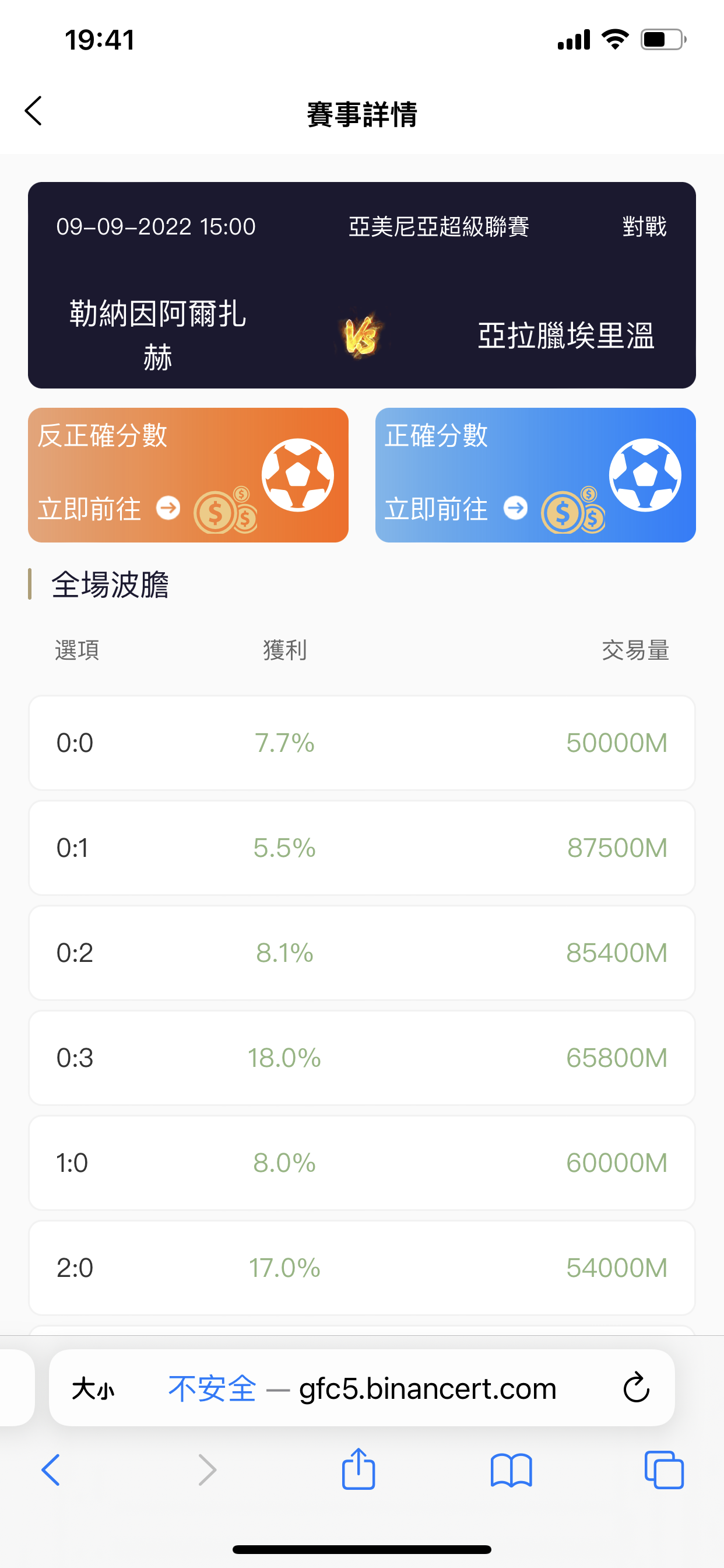724x1568 pixels.
Task: Select the 0:0 score option
Action: tap(362, 743)
